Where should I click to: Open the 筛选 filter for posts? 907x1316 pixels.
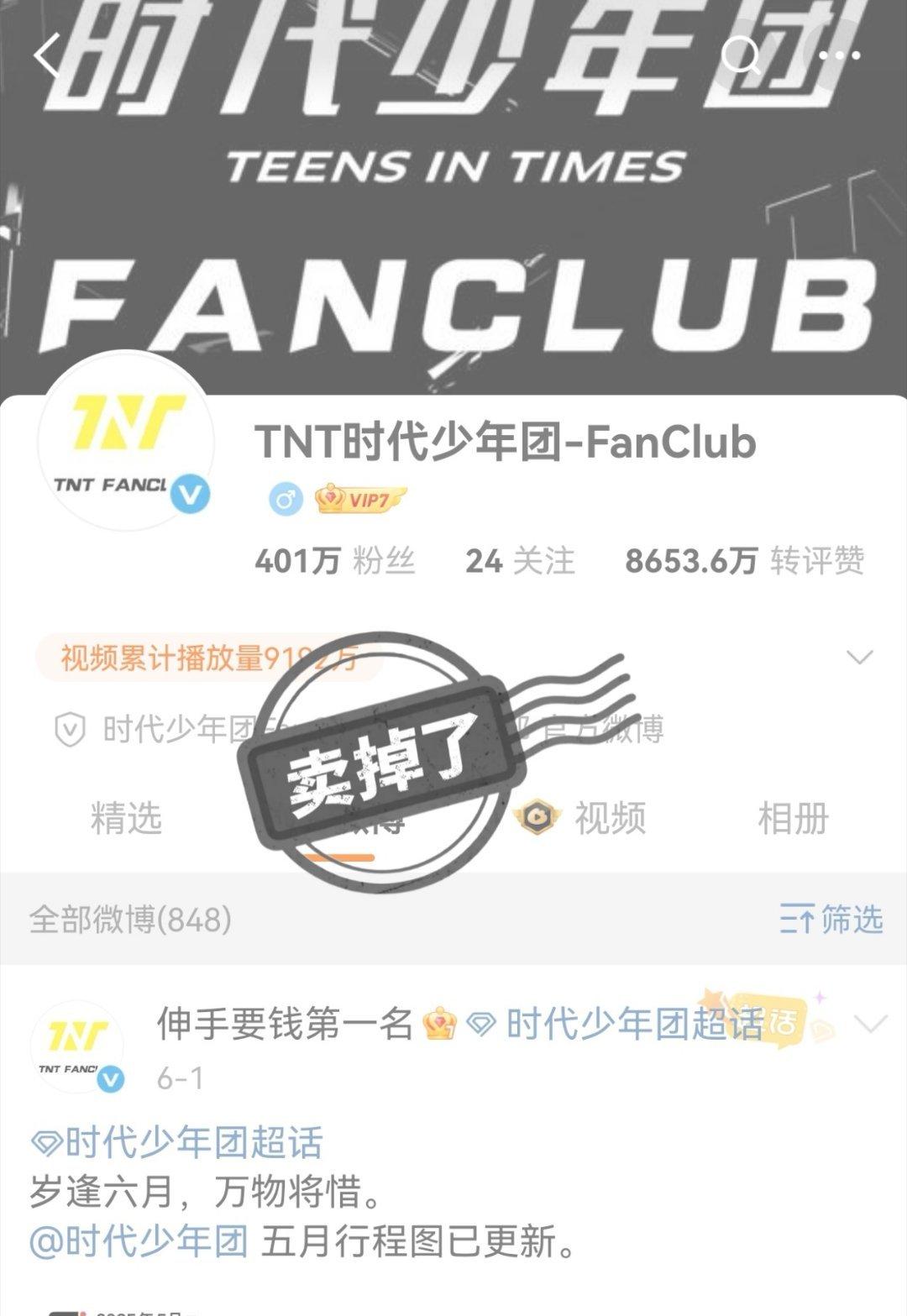(831, 919)
